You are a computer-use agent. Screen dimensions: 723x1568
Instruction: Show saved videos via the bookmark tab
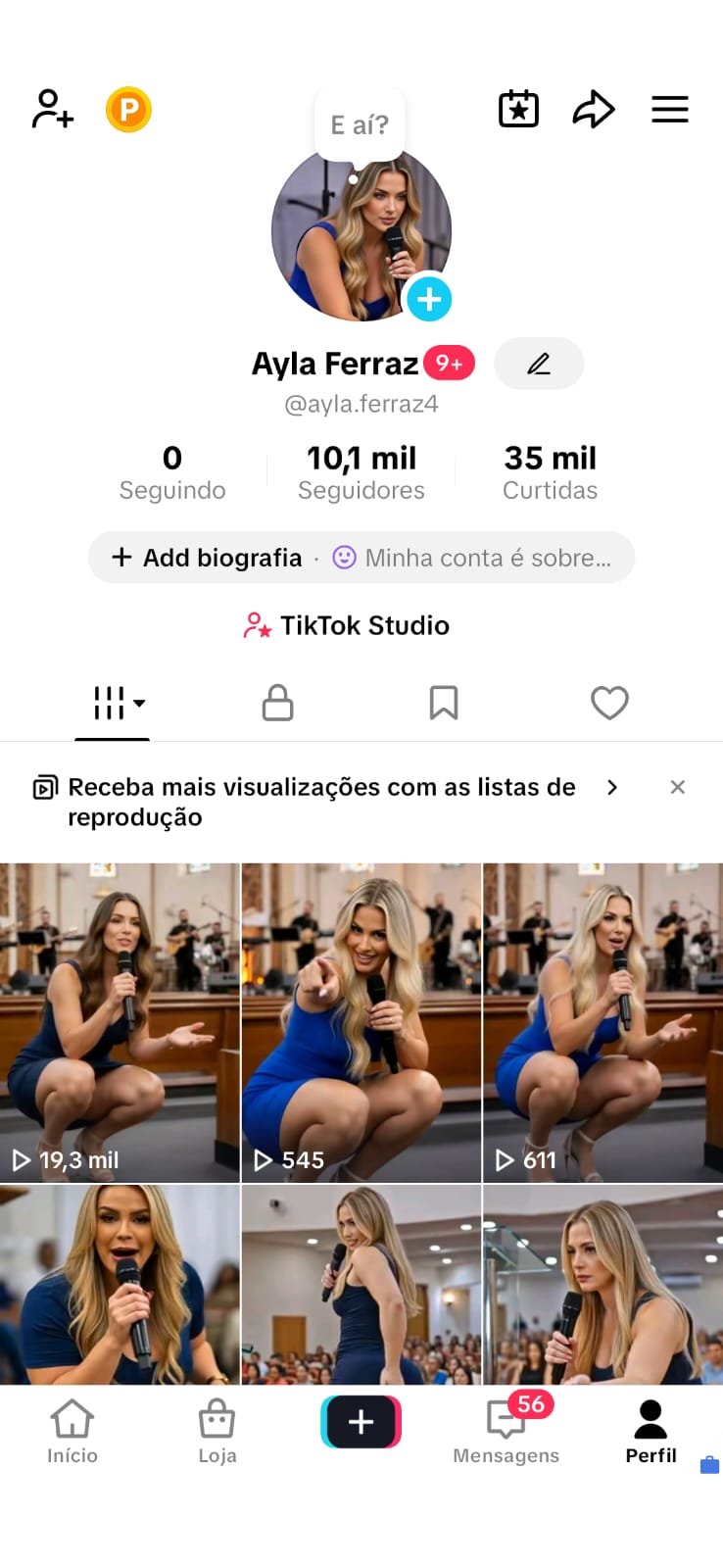coord(444,702)
